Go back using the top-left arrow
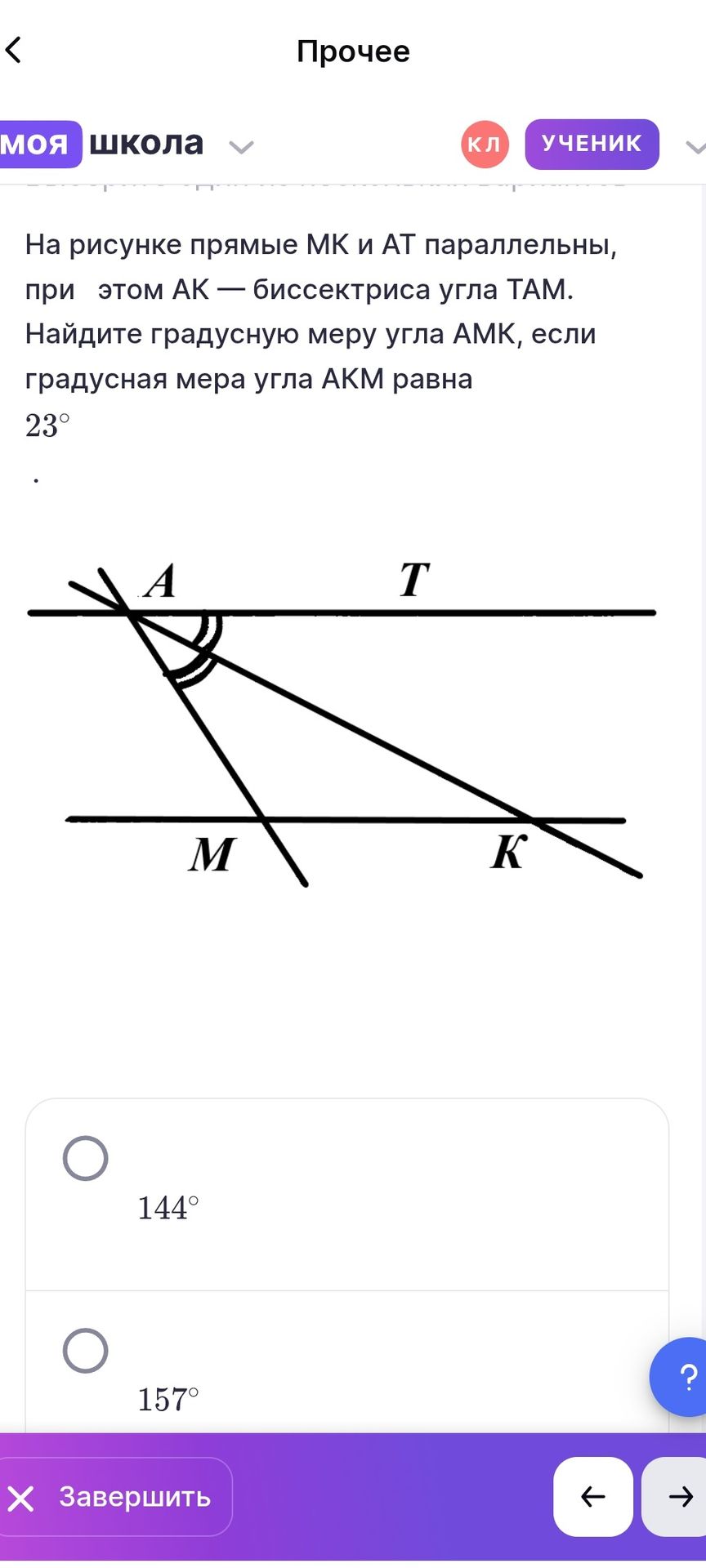 14,50
